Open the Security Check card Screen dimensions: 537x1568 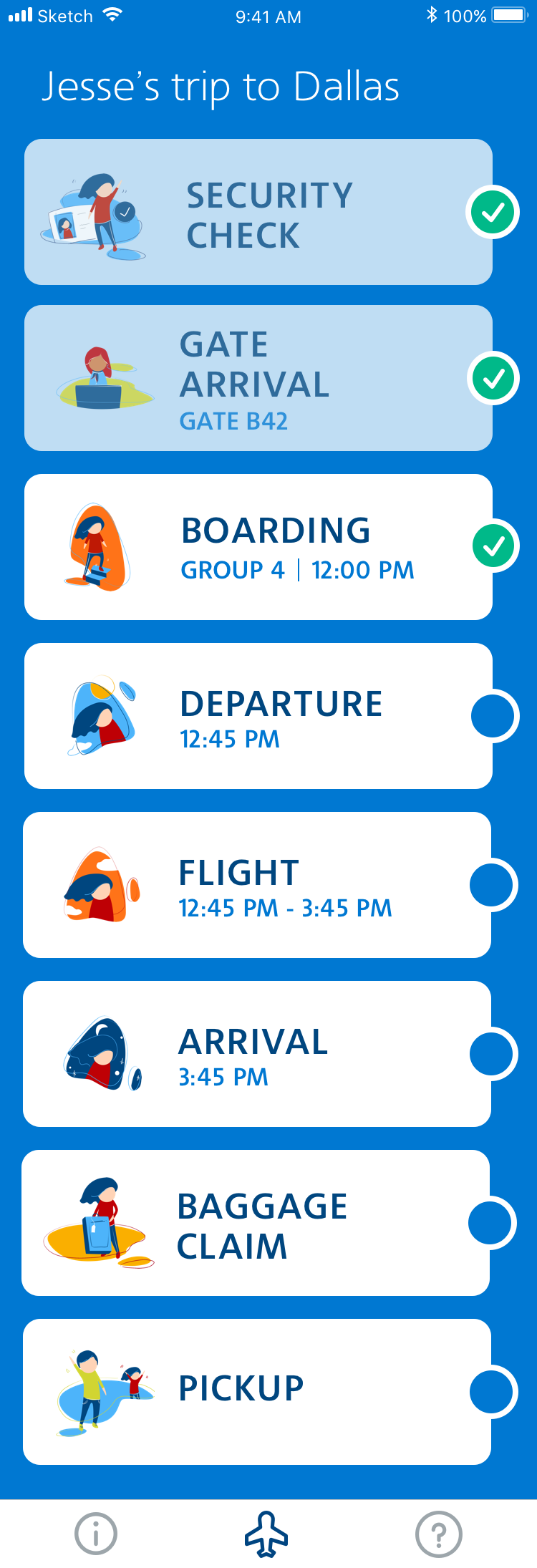tap(258, 212)
